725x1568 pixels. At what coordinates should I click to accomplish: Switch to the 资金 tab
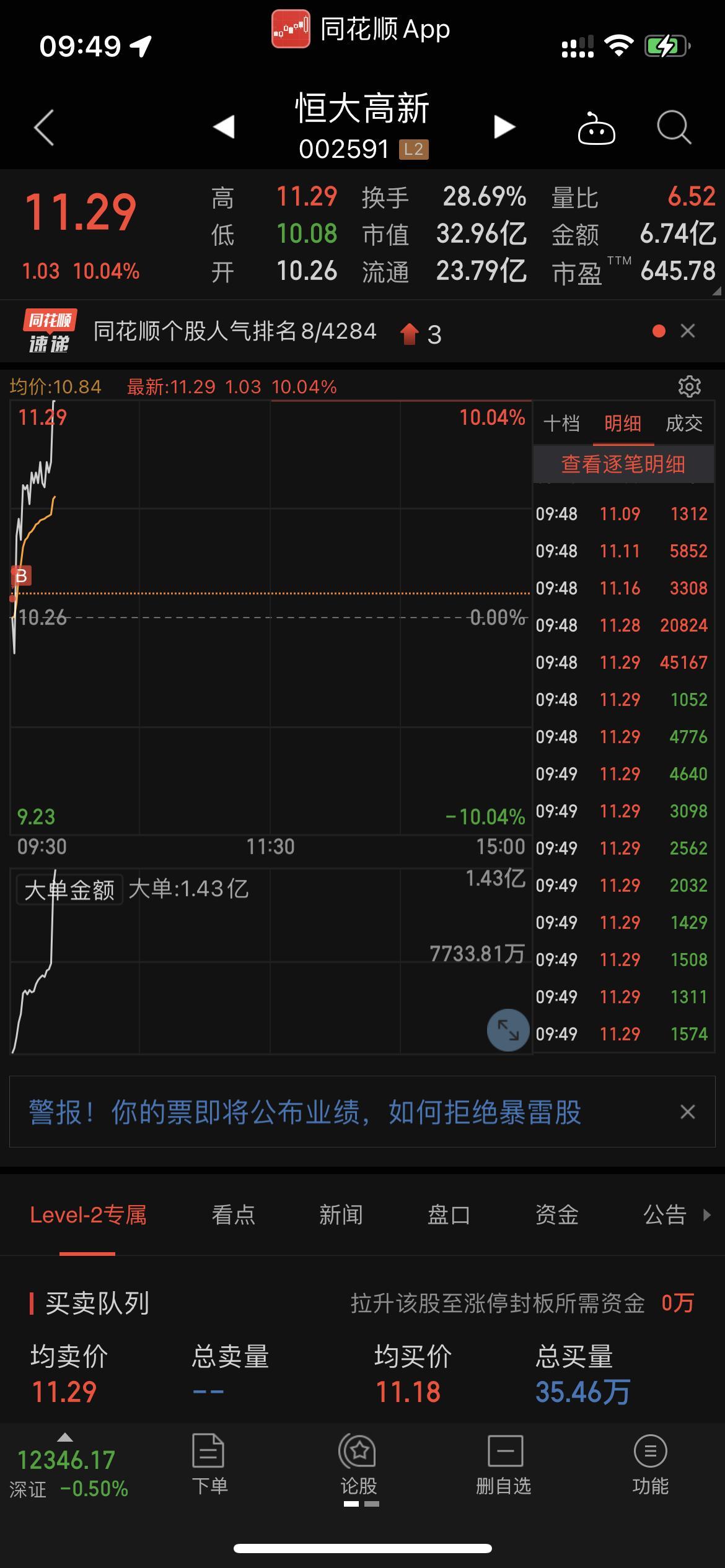(x=556, y=1214)
